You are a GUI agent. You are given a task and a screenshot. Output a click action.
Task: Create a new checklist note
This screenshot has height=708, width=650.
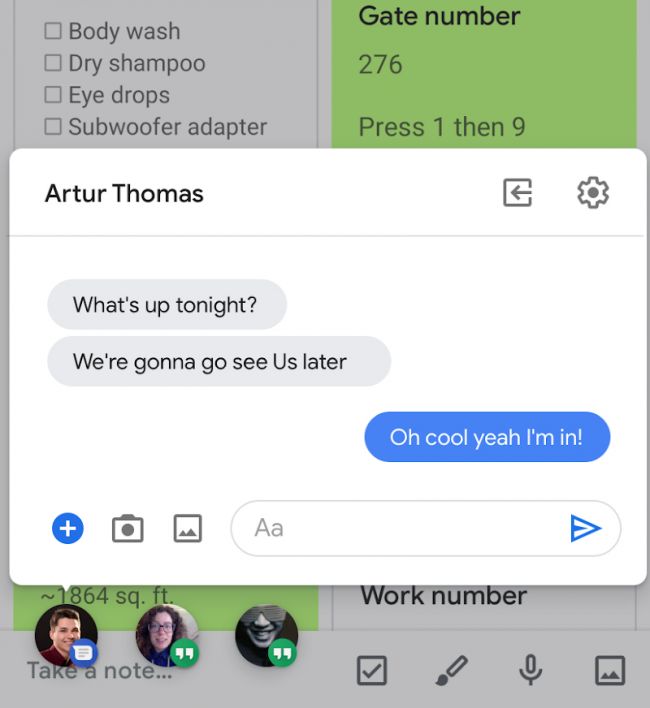[x=371, y=671]
